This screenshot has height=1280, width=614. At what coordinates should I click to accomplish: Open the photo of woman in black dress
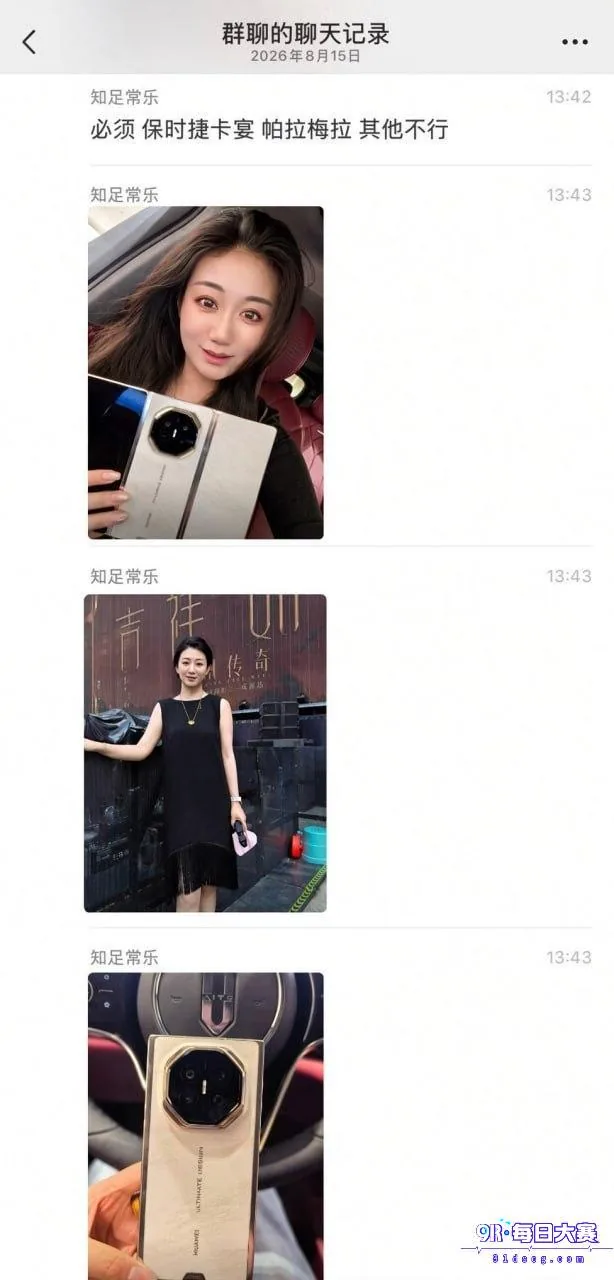205,753
